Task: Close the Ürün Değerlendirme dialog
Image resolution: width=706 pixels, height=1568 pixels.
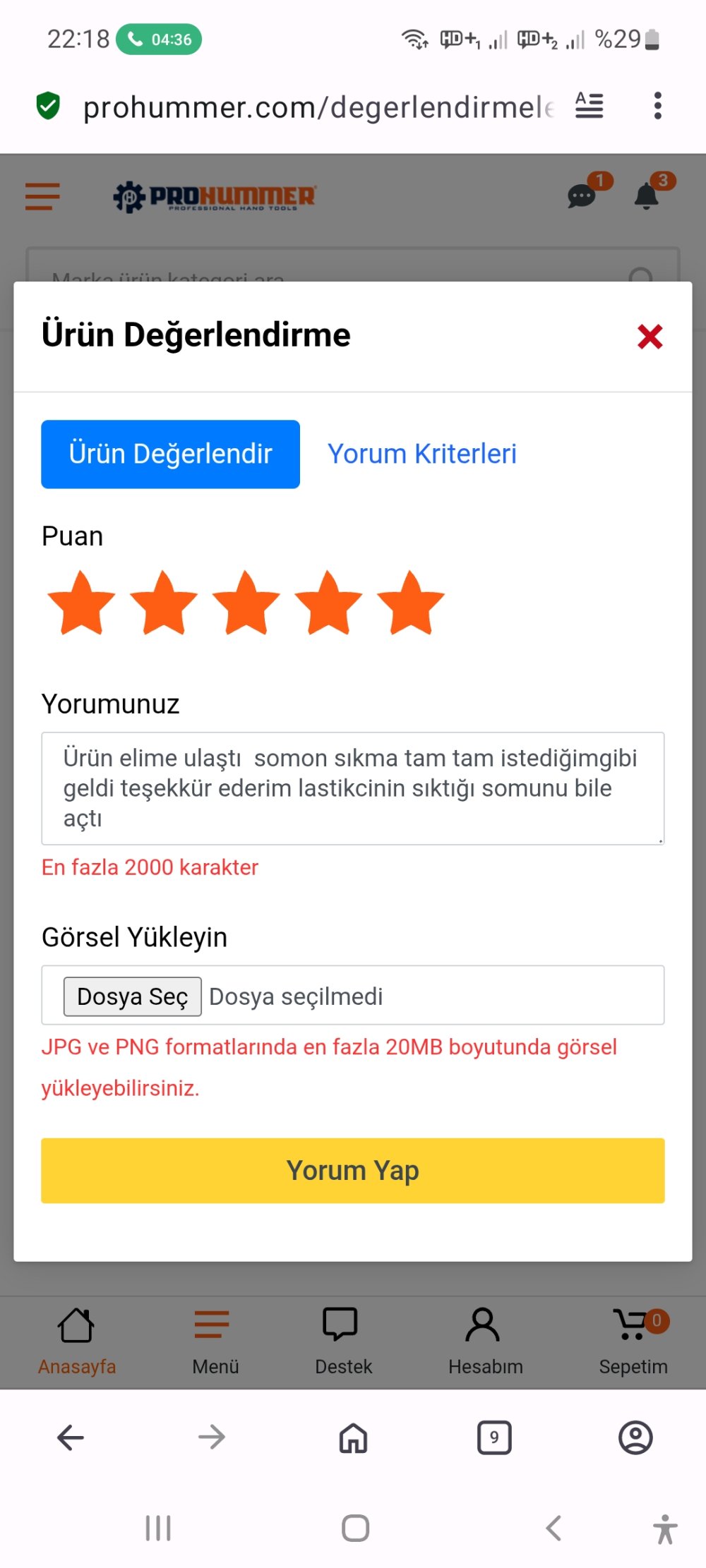Action: [650, 337]
